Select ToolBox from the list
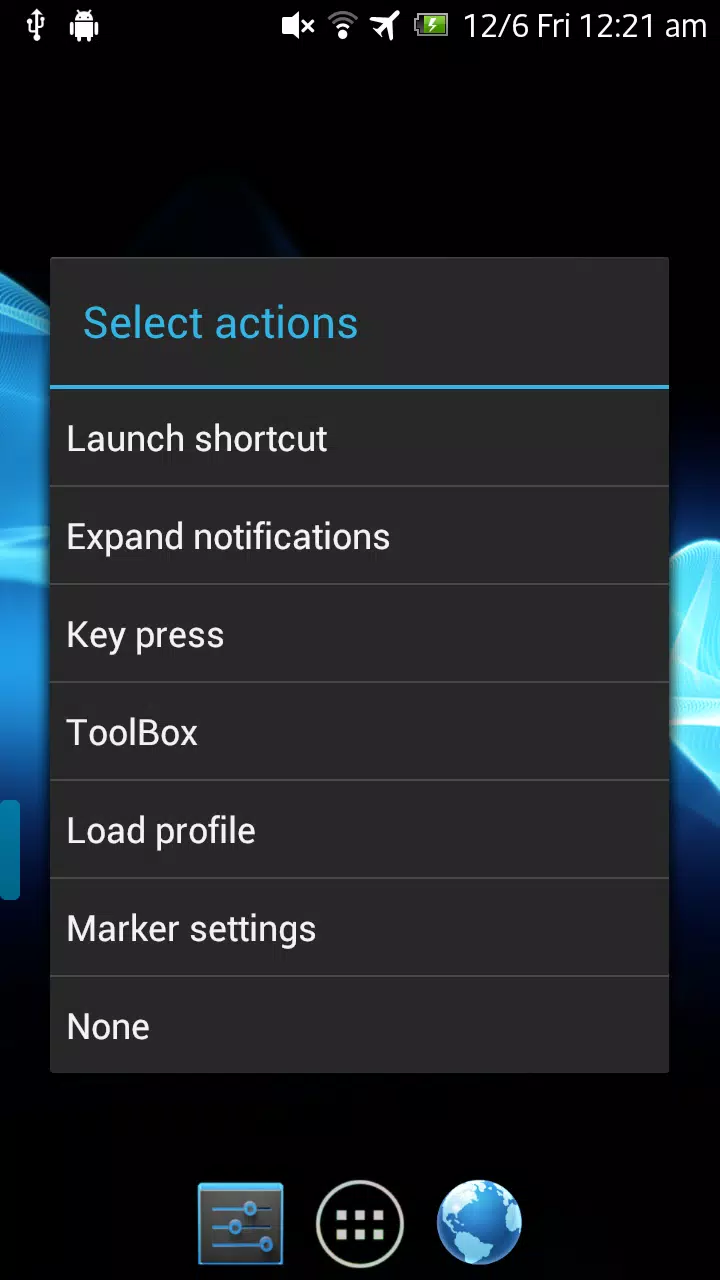720x1280 pixels. click(359, 732)
